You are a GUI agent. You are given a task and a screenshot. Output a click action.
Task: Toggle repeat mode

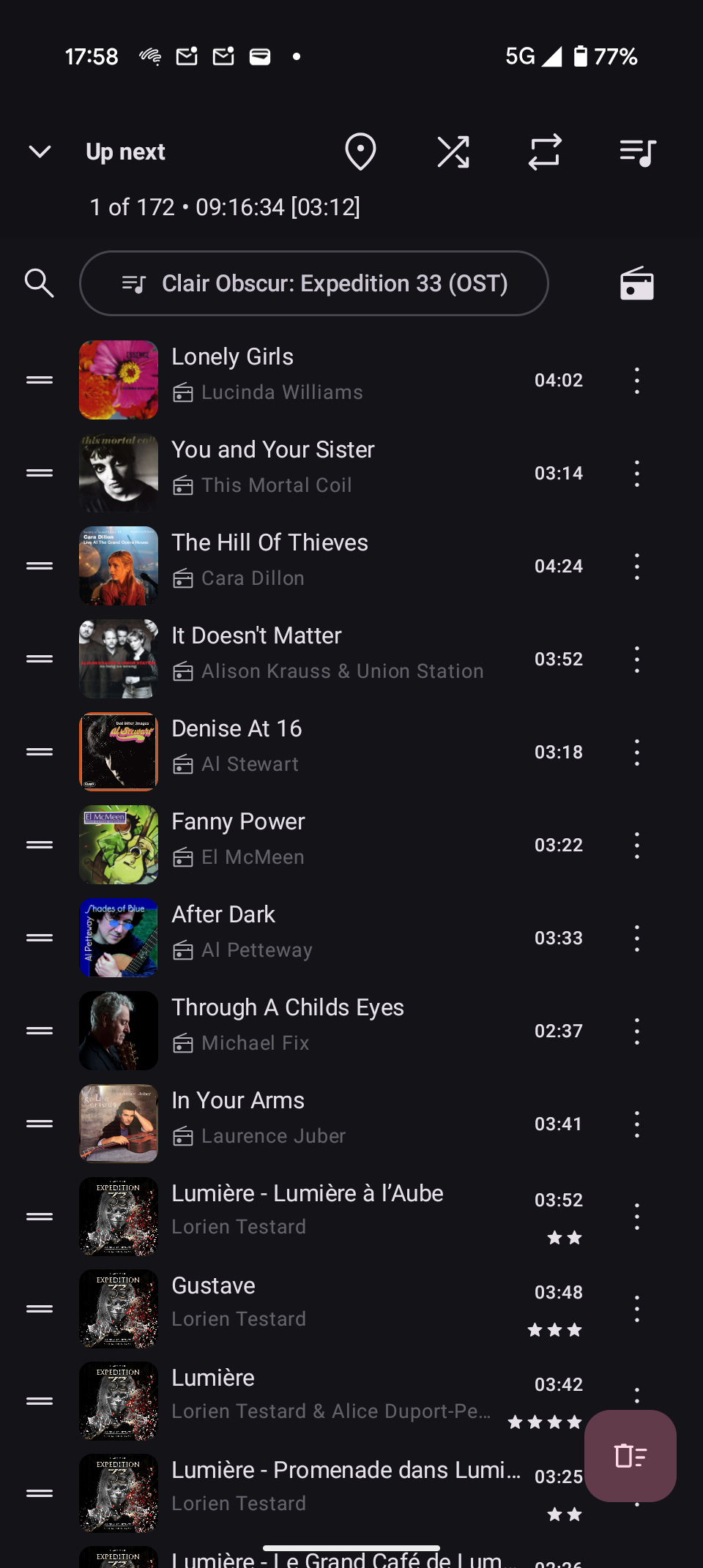point(545,152)
